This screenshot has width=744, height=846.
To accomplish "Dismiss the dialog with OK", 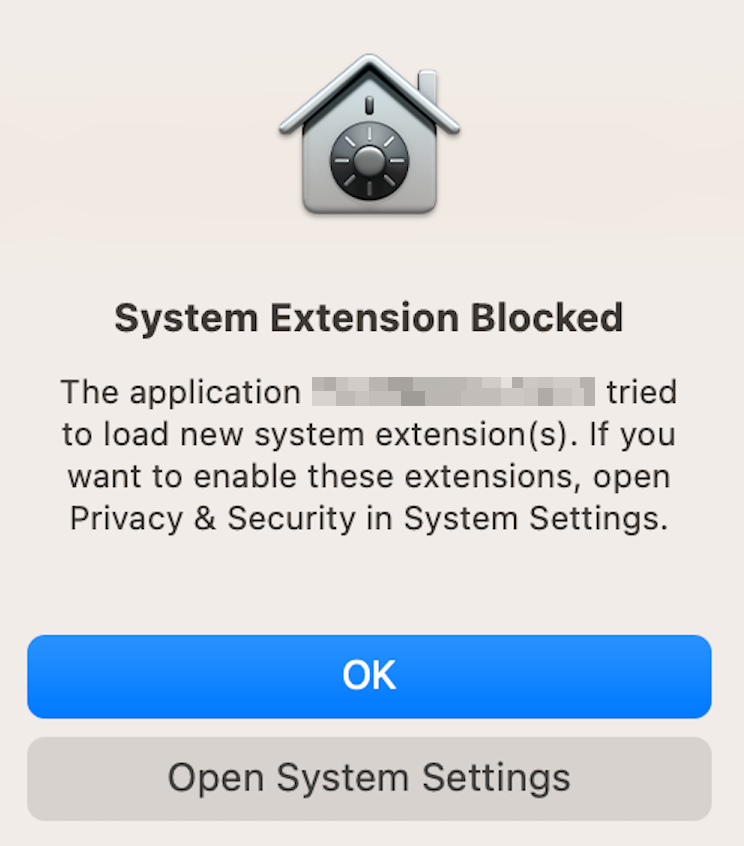I will tap(369, 676).
